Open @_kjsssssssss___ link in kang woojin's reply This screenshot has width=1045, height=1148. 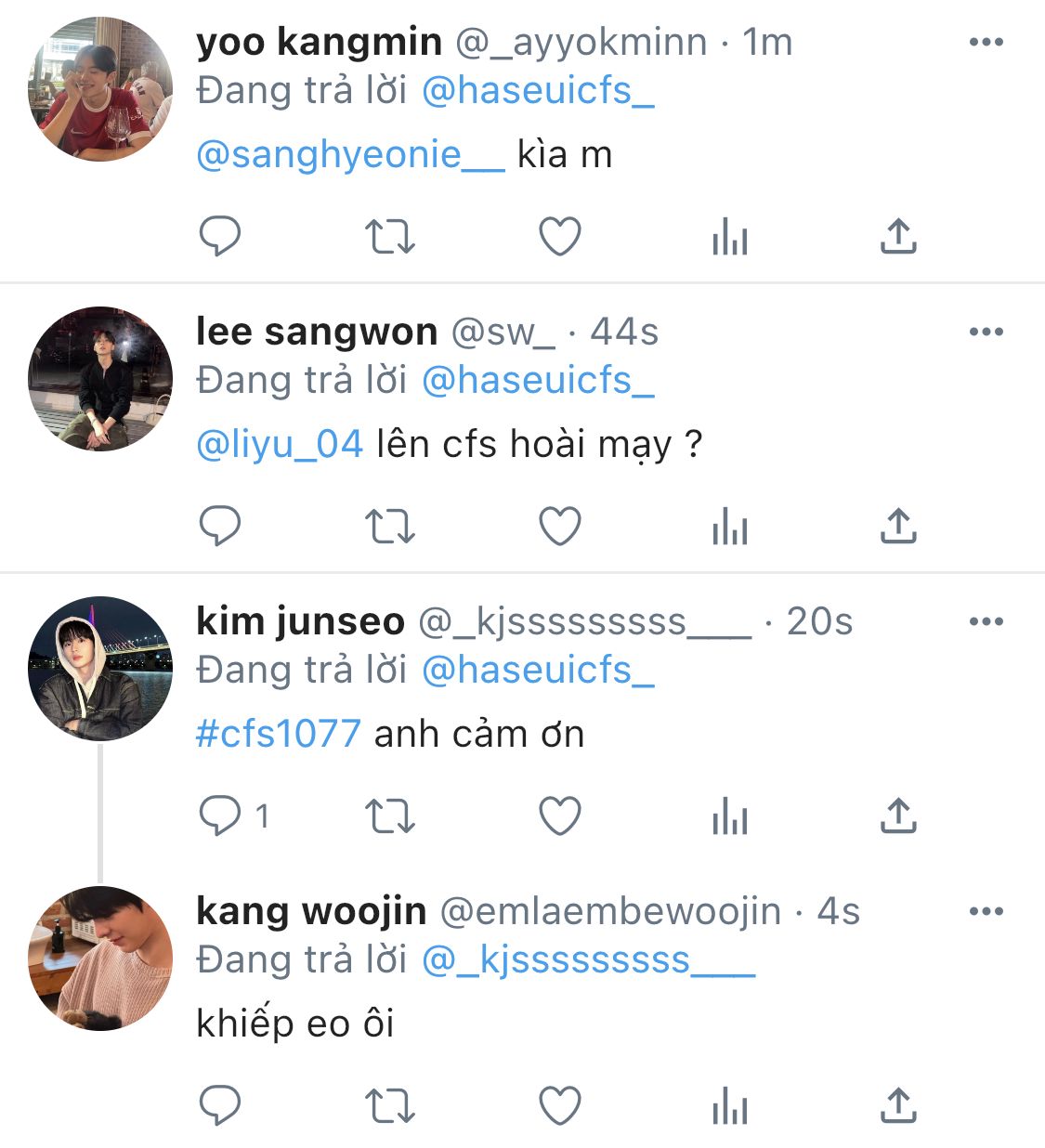(588, 960)
